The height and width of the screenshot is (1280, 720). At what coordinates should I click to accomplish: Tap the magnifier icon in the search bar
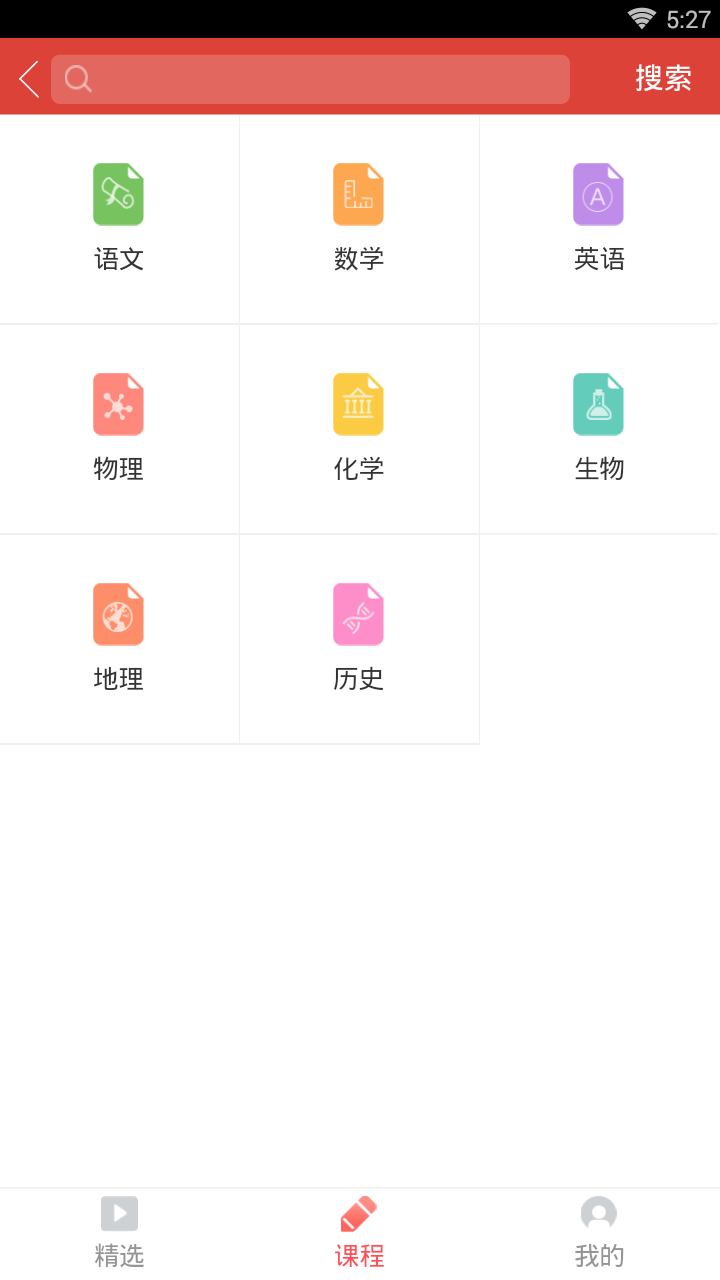click(78, 78)
